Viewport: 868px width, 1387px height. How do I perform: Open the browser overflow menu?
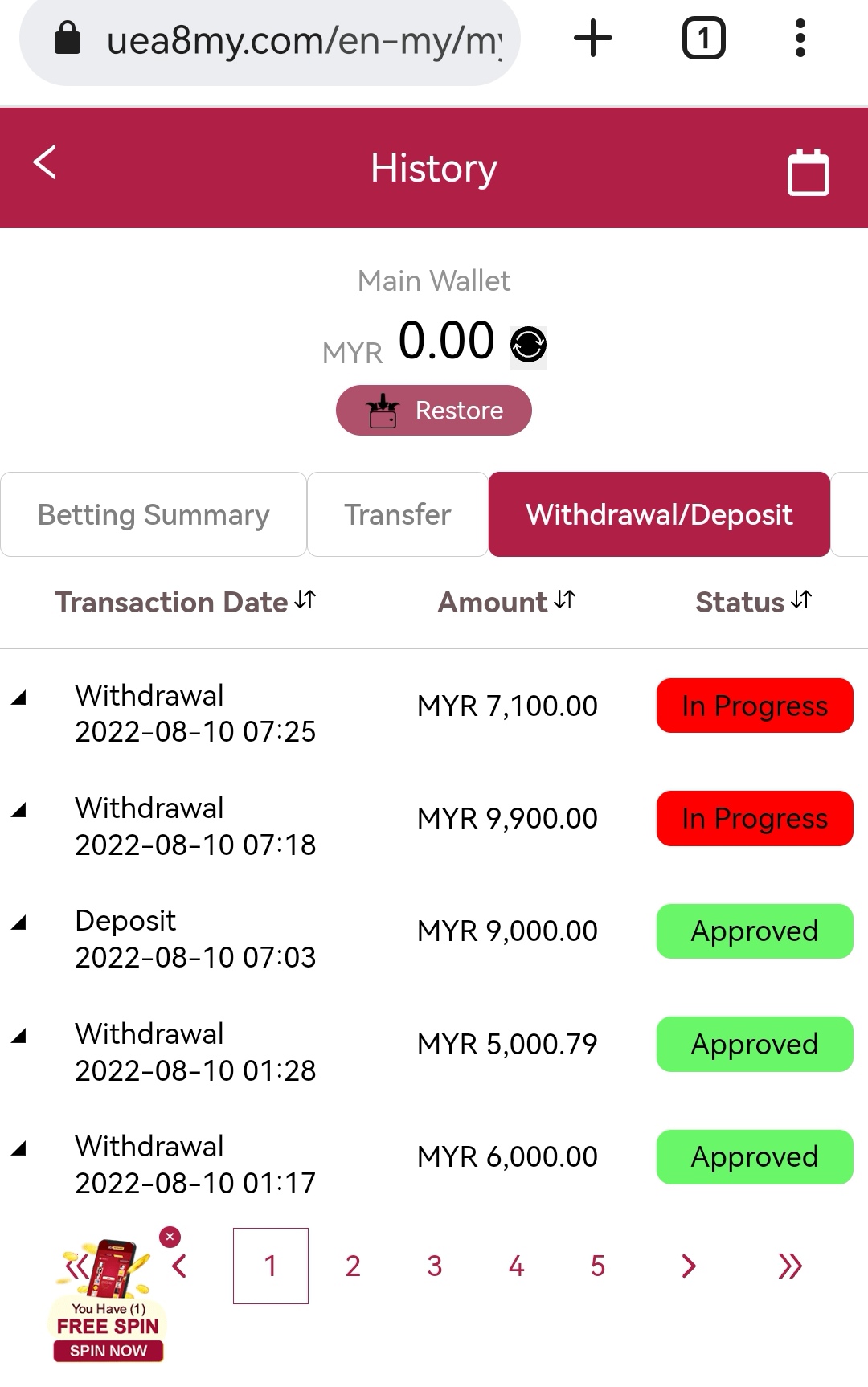coord(800,38)
